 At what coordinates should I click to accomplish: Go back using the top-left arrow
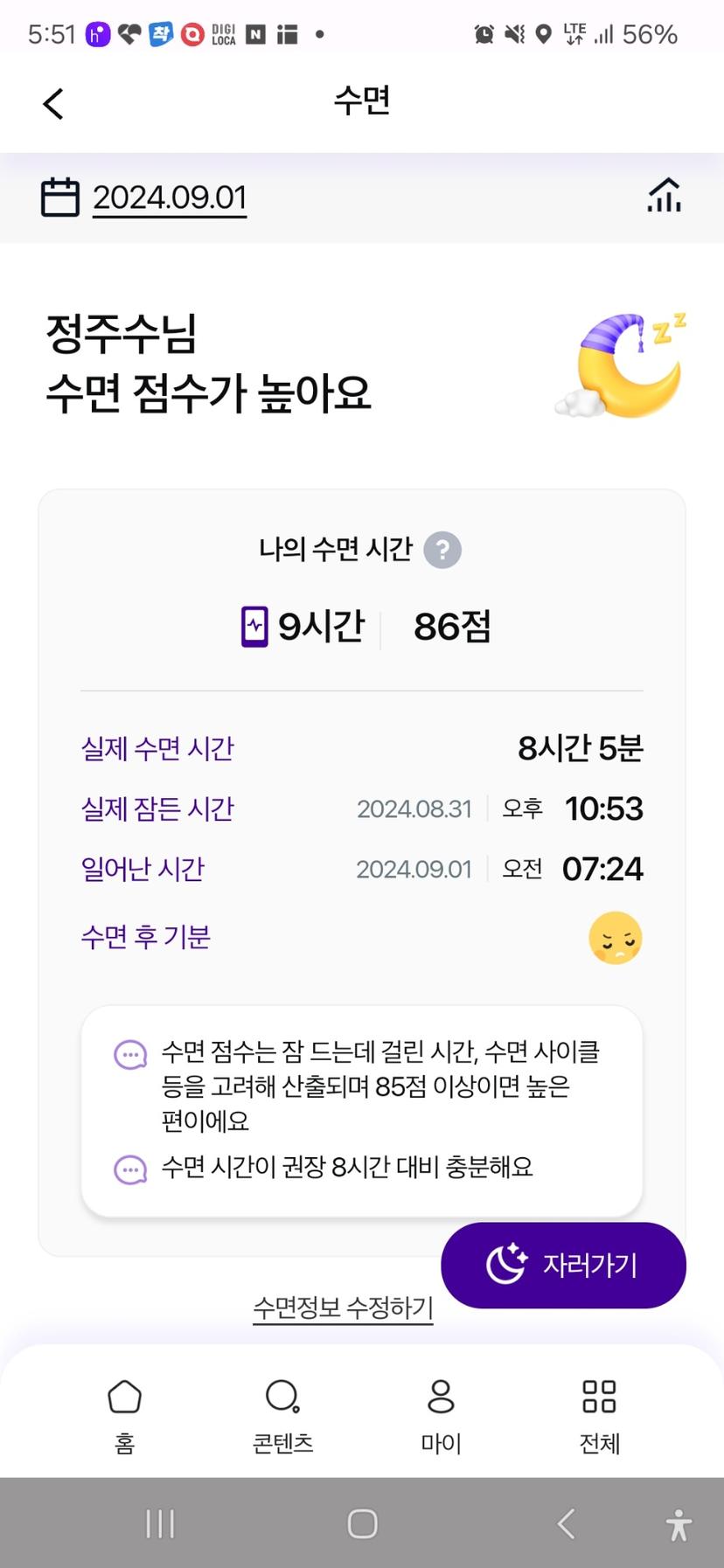(x=53, y=104)
